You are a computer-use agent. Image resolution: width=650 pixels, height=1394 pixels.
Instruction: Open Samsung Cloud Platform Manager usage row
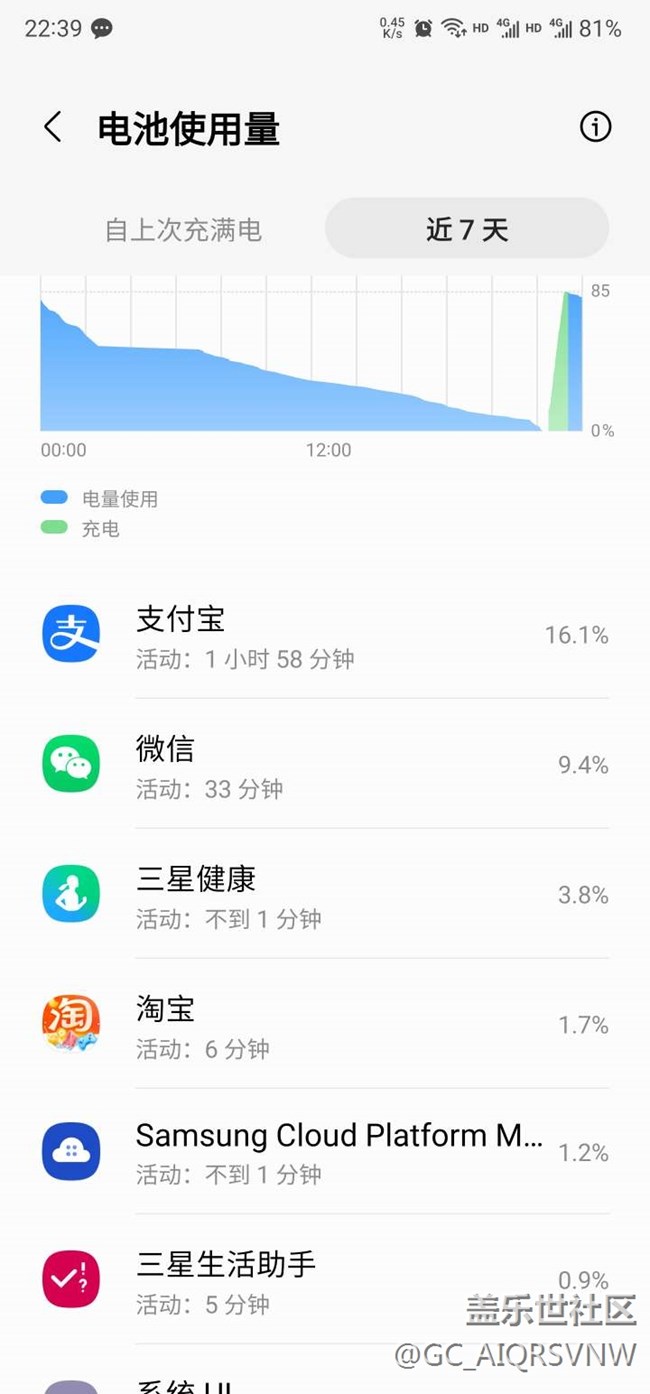point(325,1152)
